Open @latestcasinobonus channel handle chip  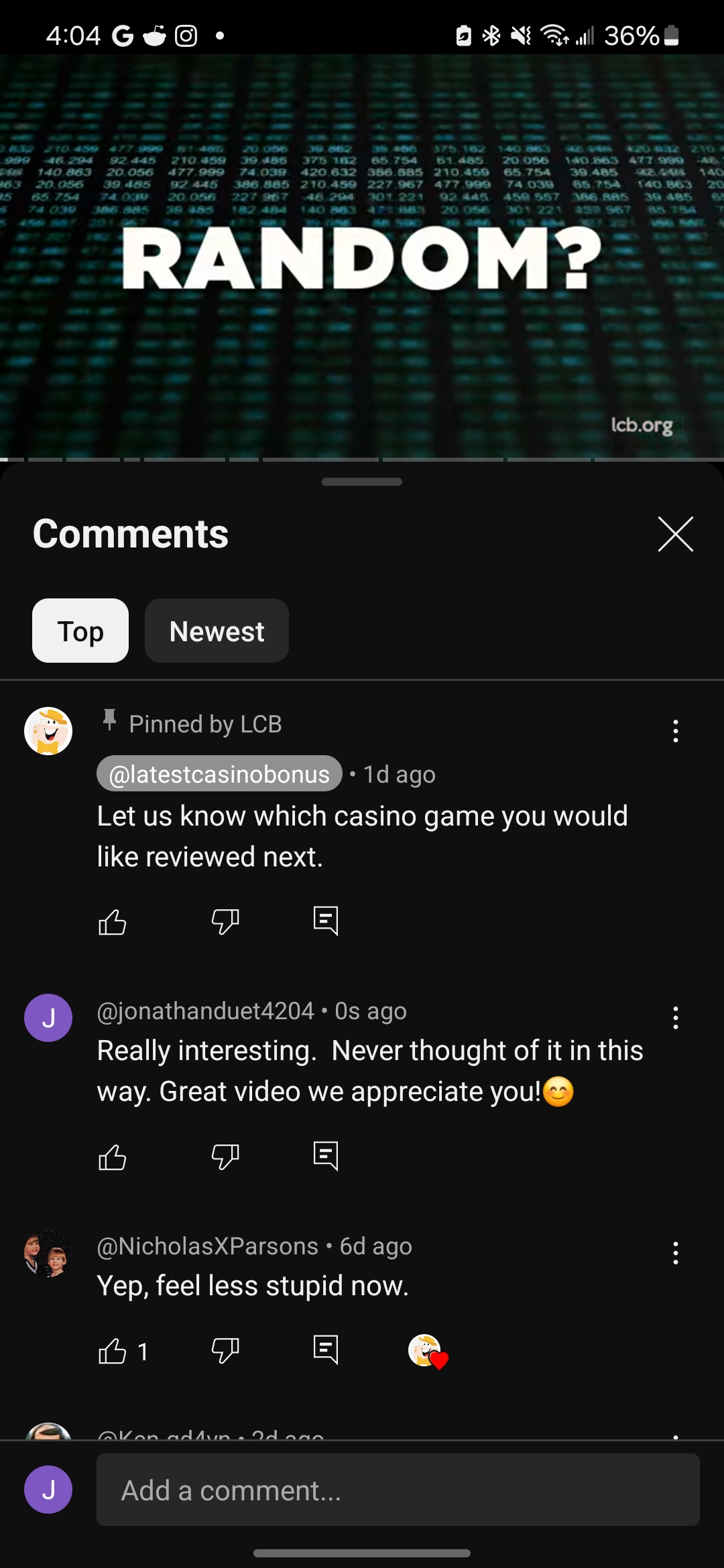219,774
